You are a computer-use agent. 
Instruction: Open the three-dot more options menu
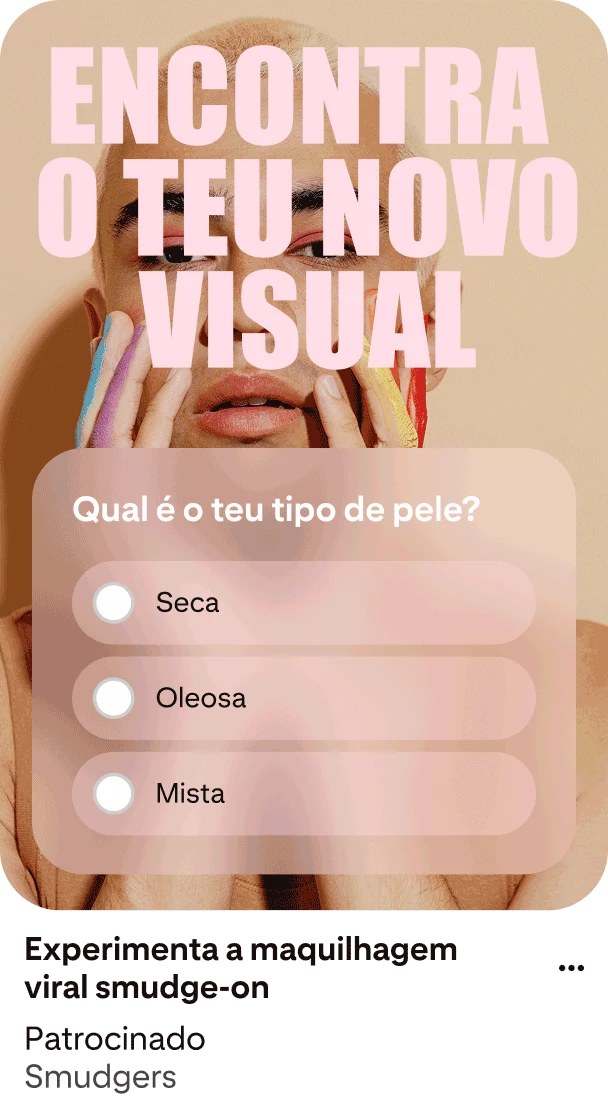coord(569,968)
